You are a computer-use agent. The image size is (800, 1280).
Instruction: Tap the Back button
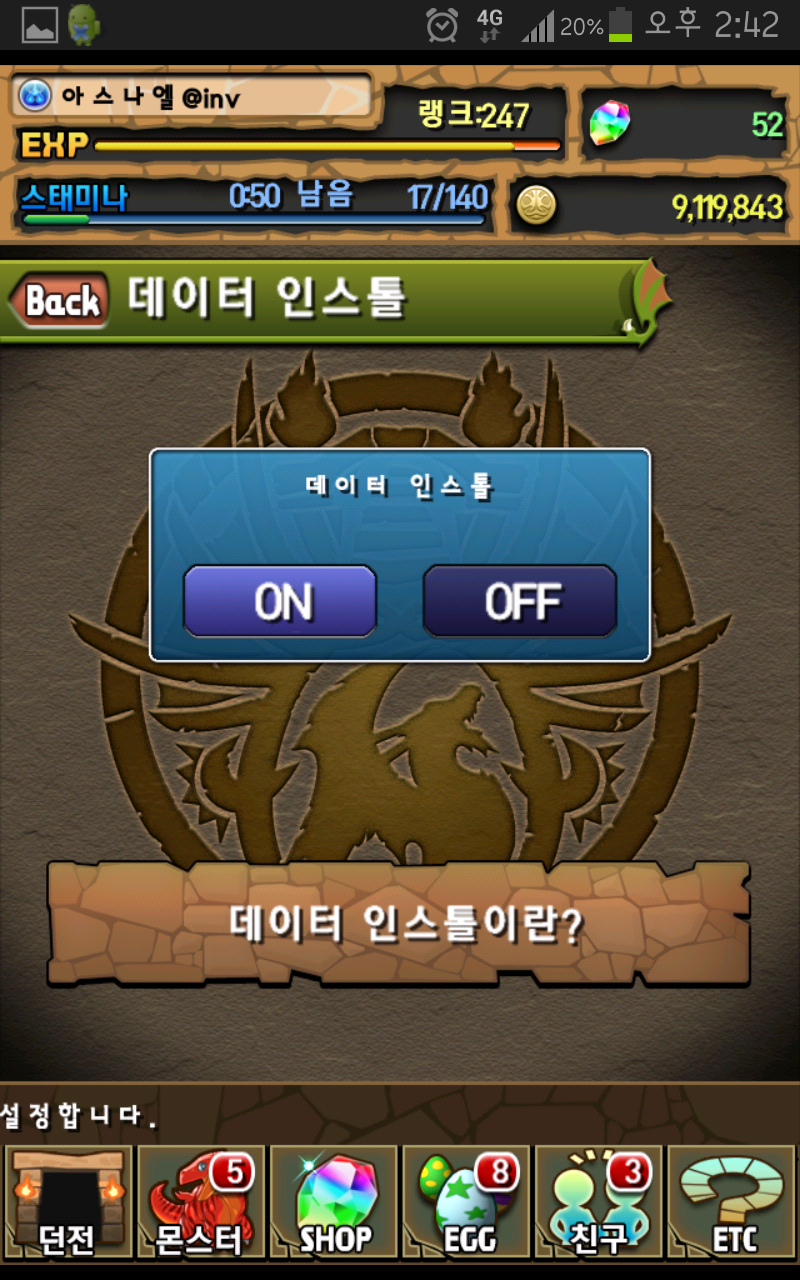pyautogui.click(x=60, y=300)
